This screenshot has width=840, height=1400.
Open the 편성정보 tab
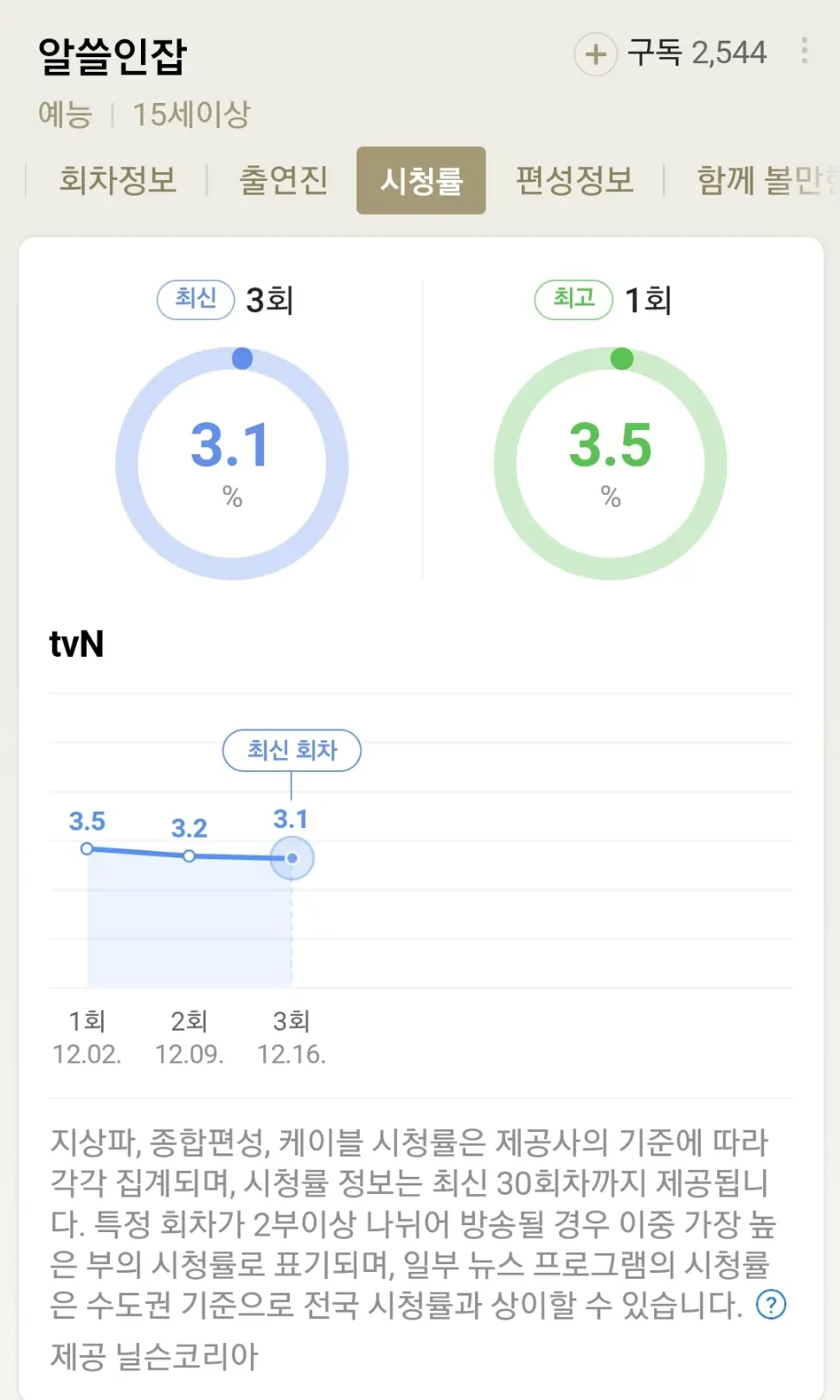coord(574,181)
